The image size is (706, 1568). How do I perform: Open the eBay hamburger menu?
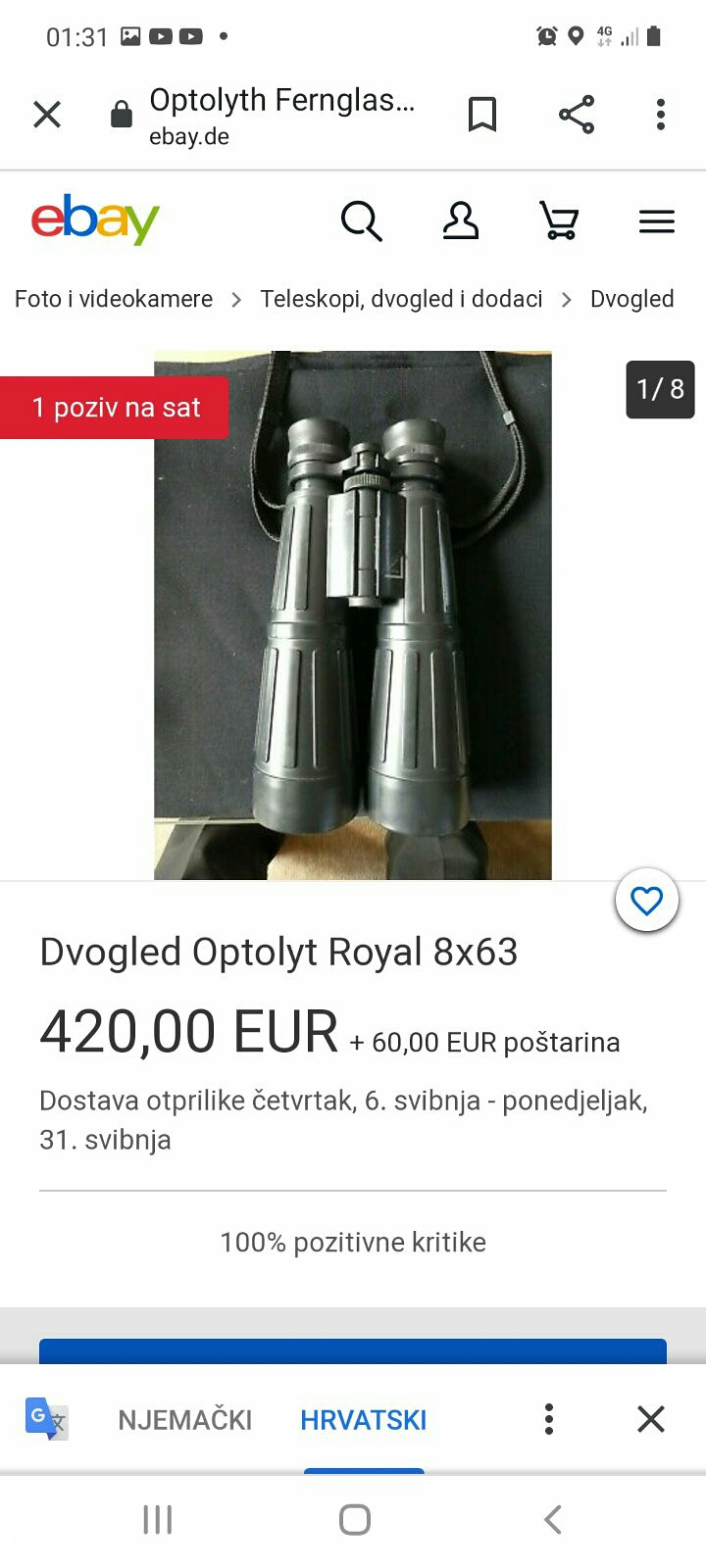(657, 221)
